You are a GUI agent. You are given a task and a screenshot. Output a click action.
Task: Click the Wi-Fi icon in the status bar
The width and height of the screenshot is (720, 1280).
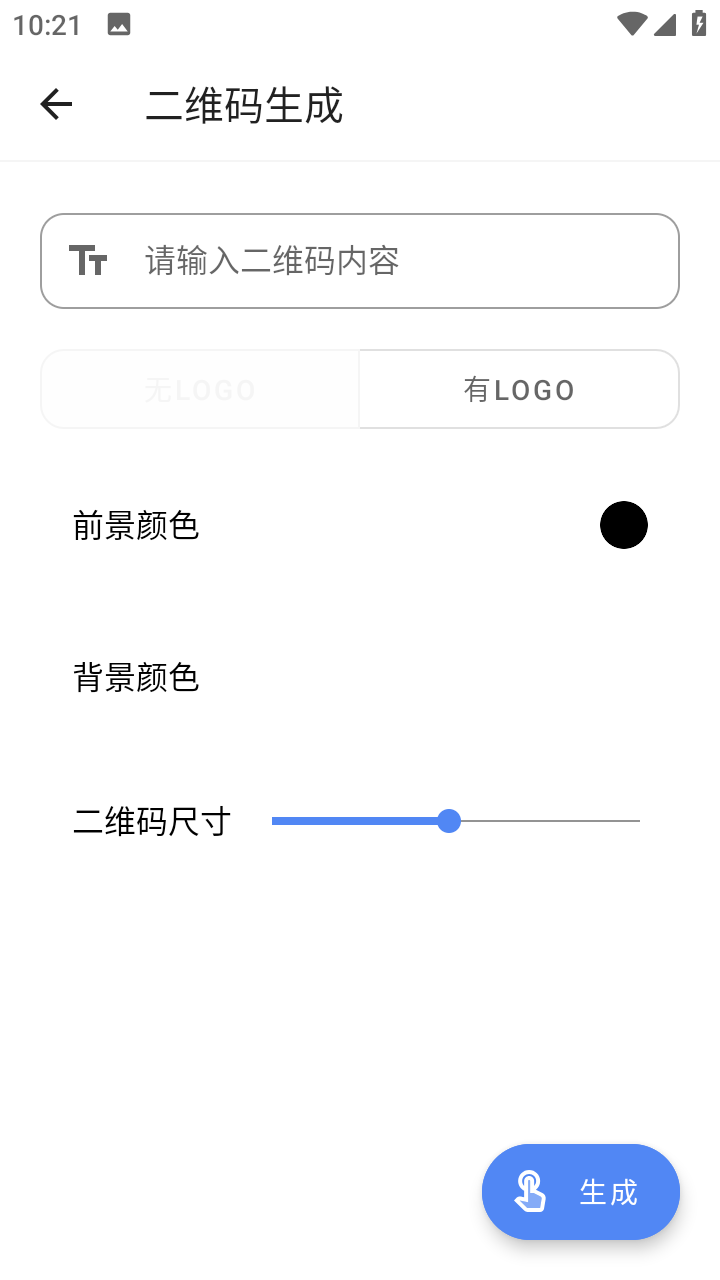pyautogui.click(x=631, y=23)
